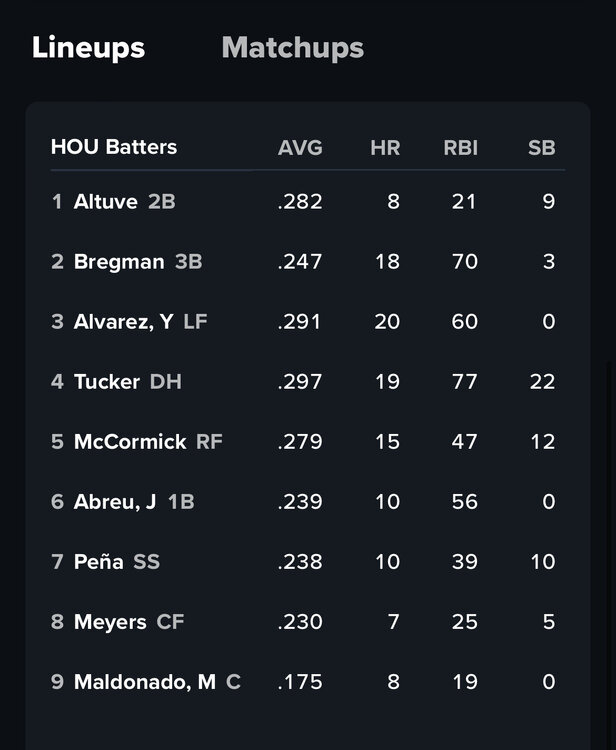
Task: View Abreu, J player details
Action: [x=115, y=502]
